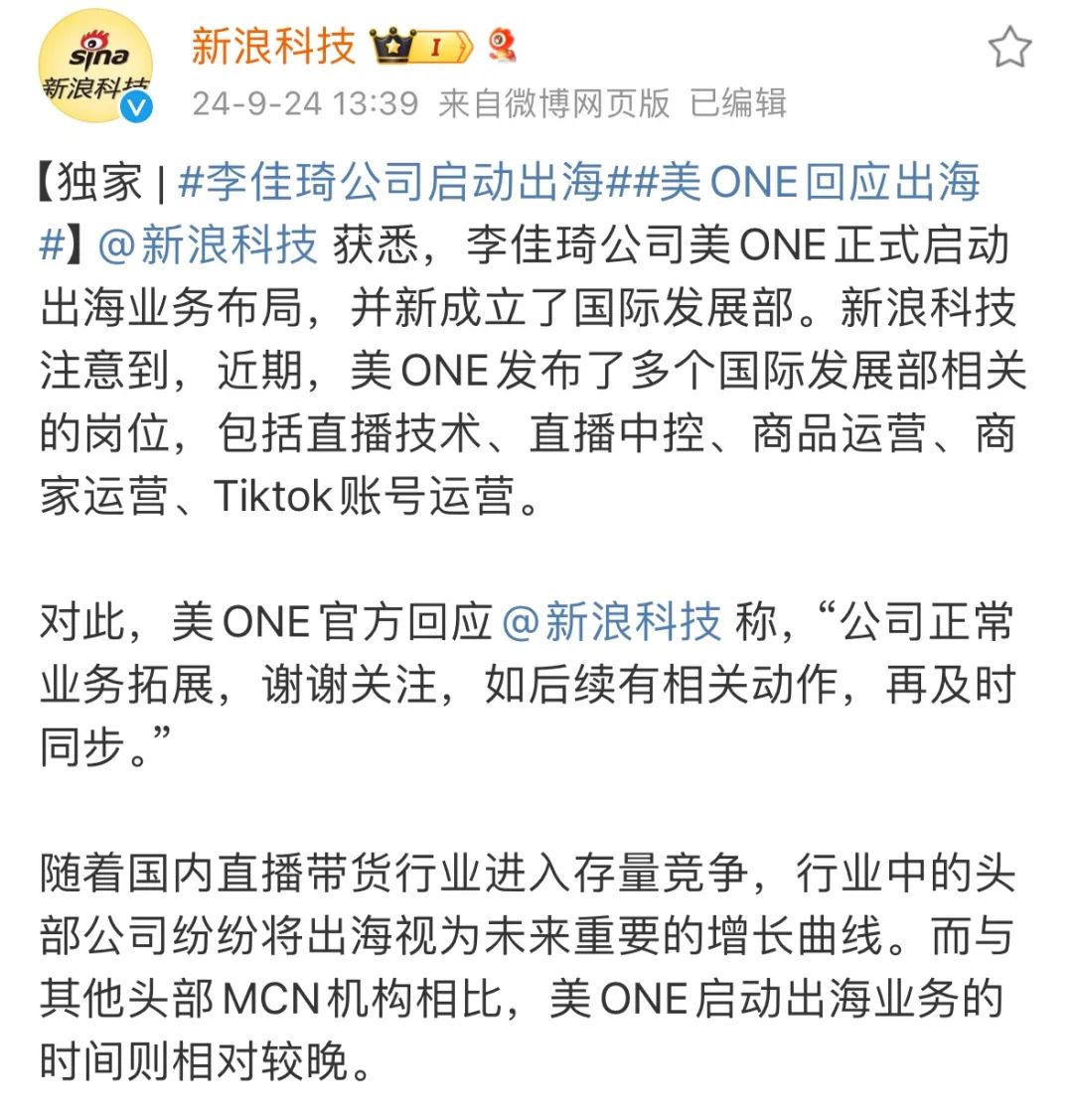Favorite this post with the star icon
1073x1120 pixels.
point(1009,48)
